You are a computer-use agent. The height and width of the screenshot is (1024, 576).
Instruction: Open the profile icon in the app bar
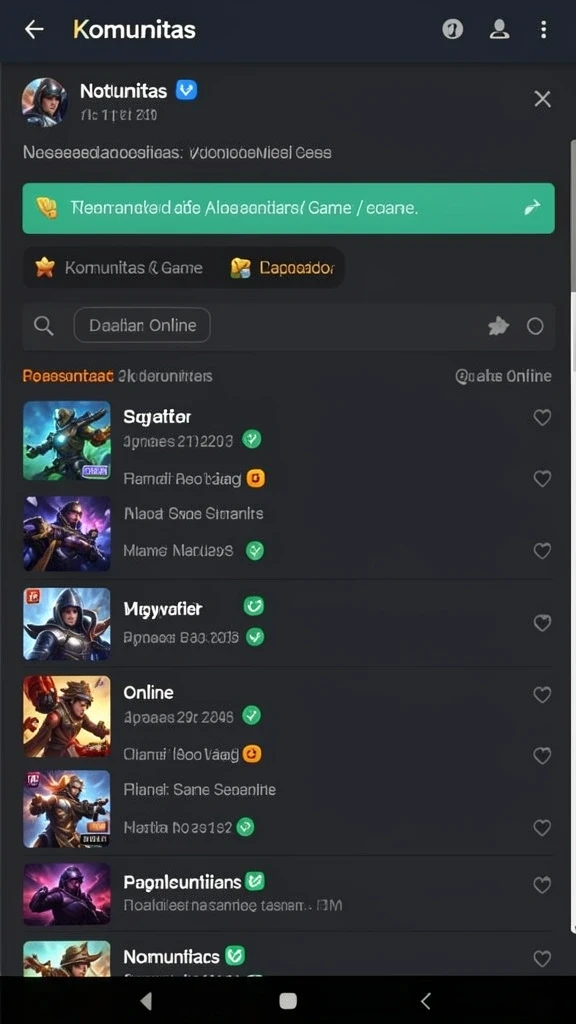pyautogui.click(x=500, y=29)
